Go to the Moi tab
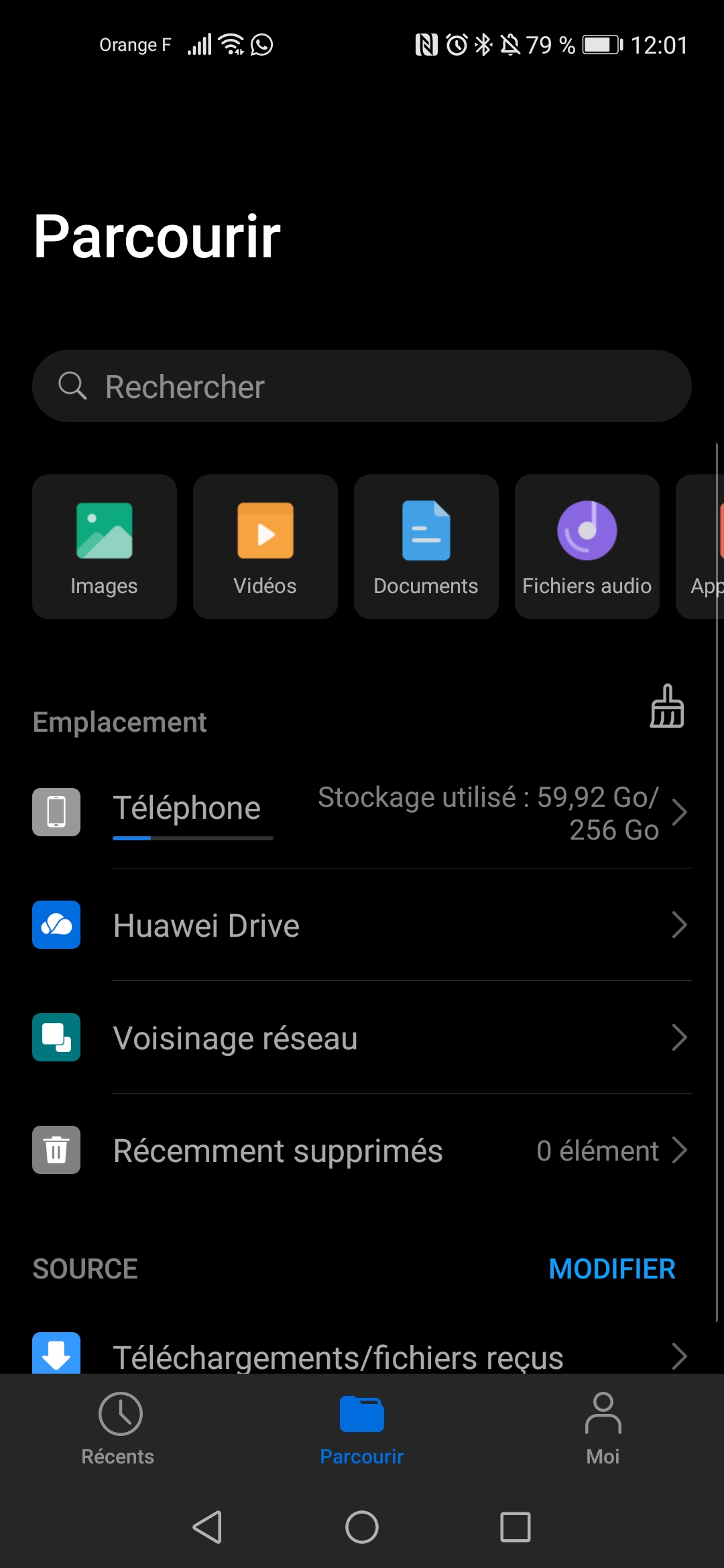Viewport: 724px width, 1568px height. (x=603, y=1429)
